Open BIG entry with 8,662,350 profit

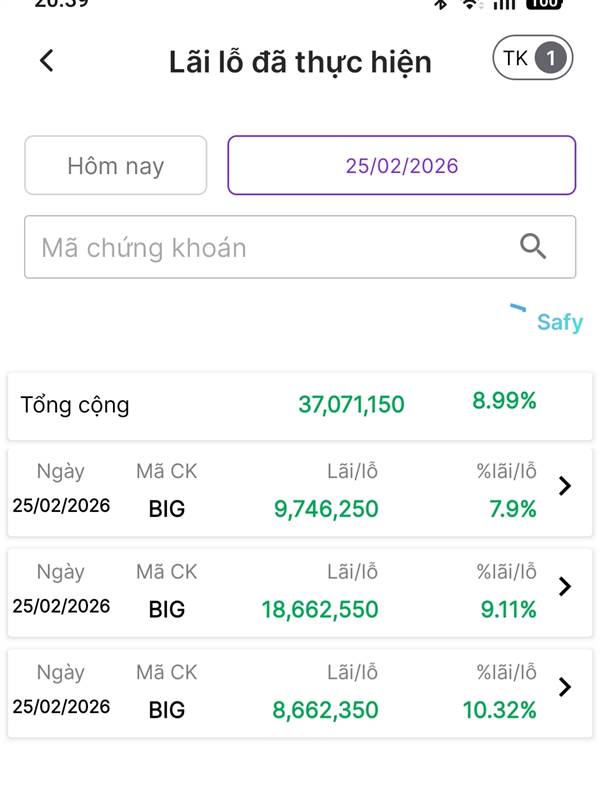(300, 693)
